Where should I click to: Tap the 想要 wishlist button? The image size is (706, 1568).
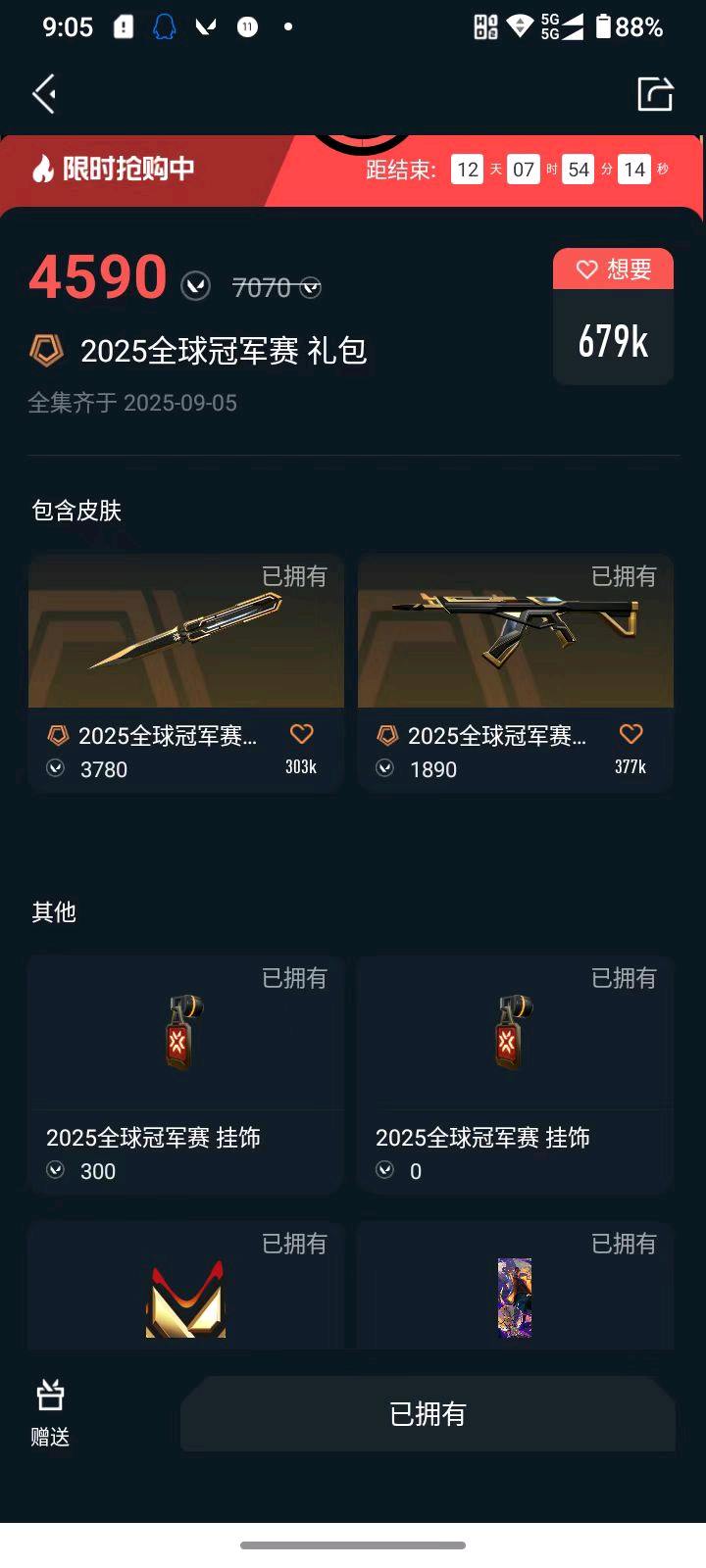coord(613,269)
